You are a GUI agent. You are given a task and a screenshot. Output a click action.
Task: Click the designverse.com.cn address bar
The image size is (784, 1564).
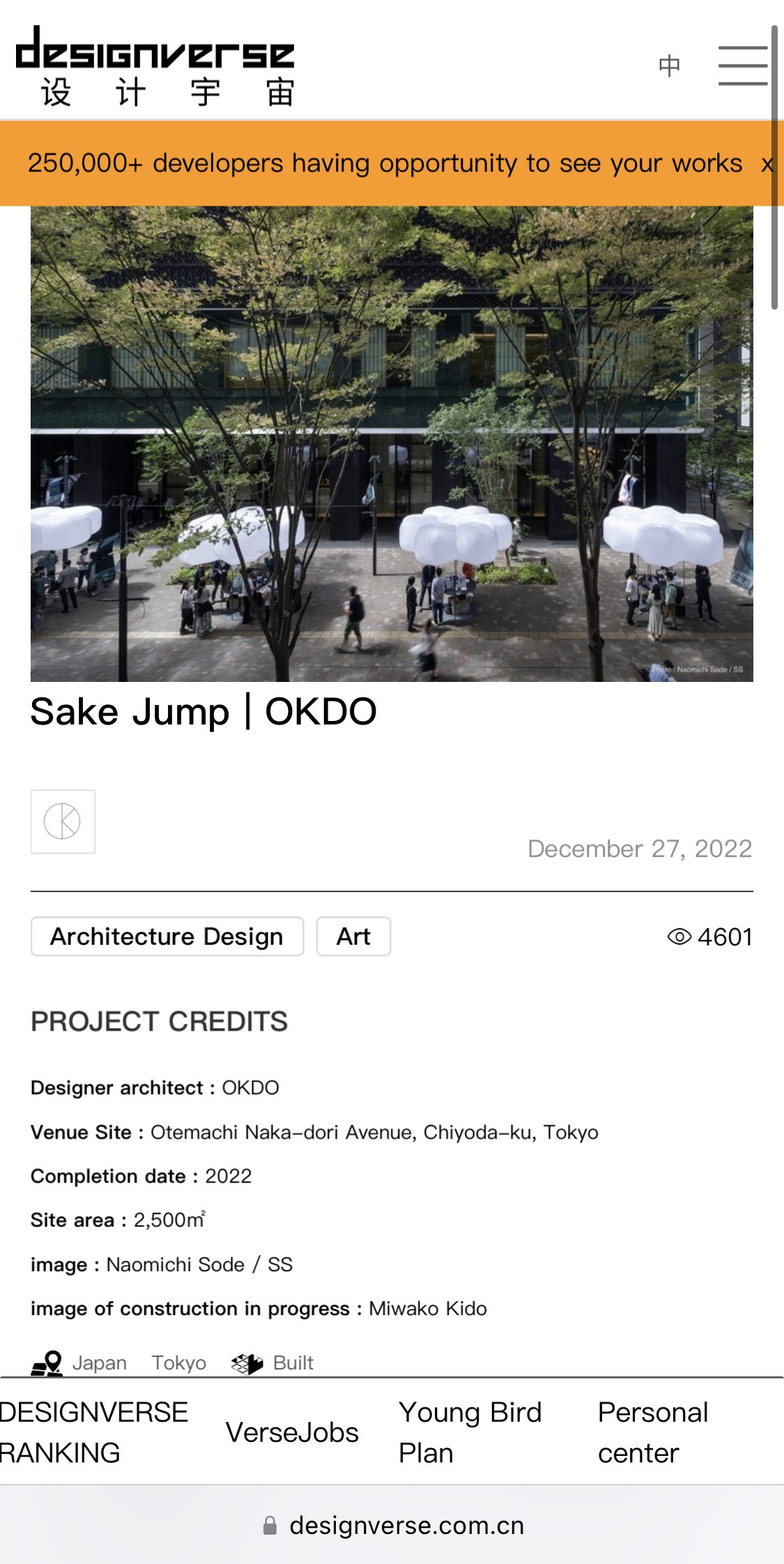[x=407, y=1524]
